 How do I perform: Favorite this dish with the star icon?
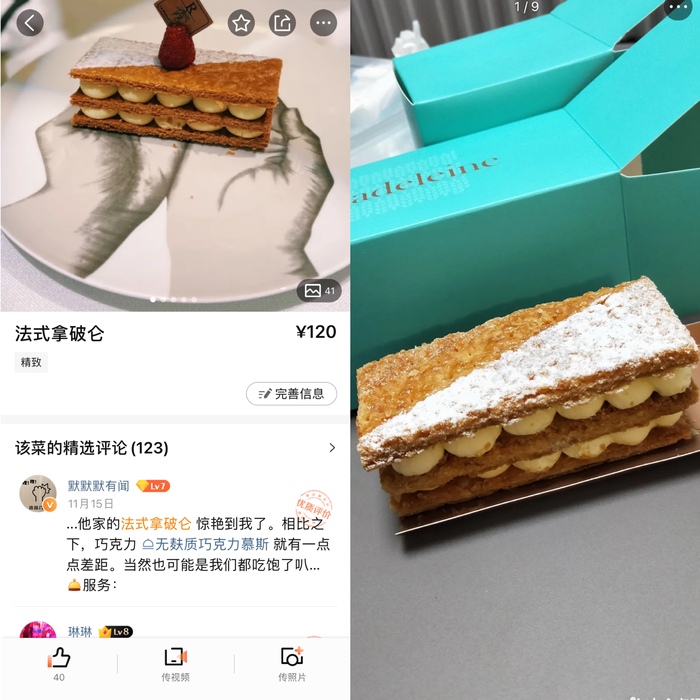pyautogui.click(x=241, y=23)
